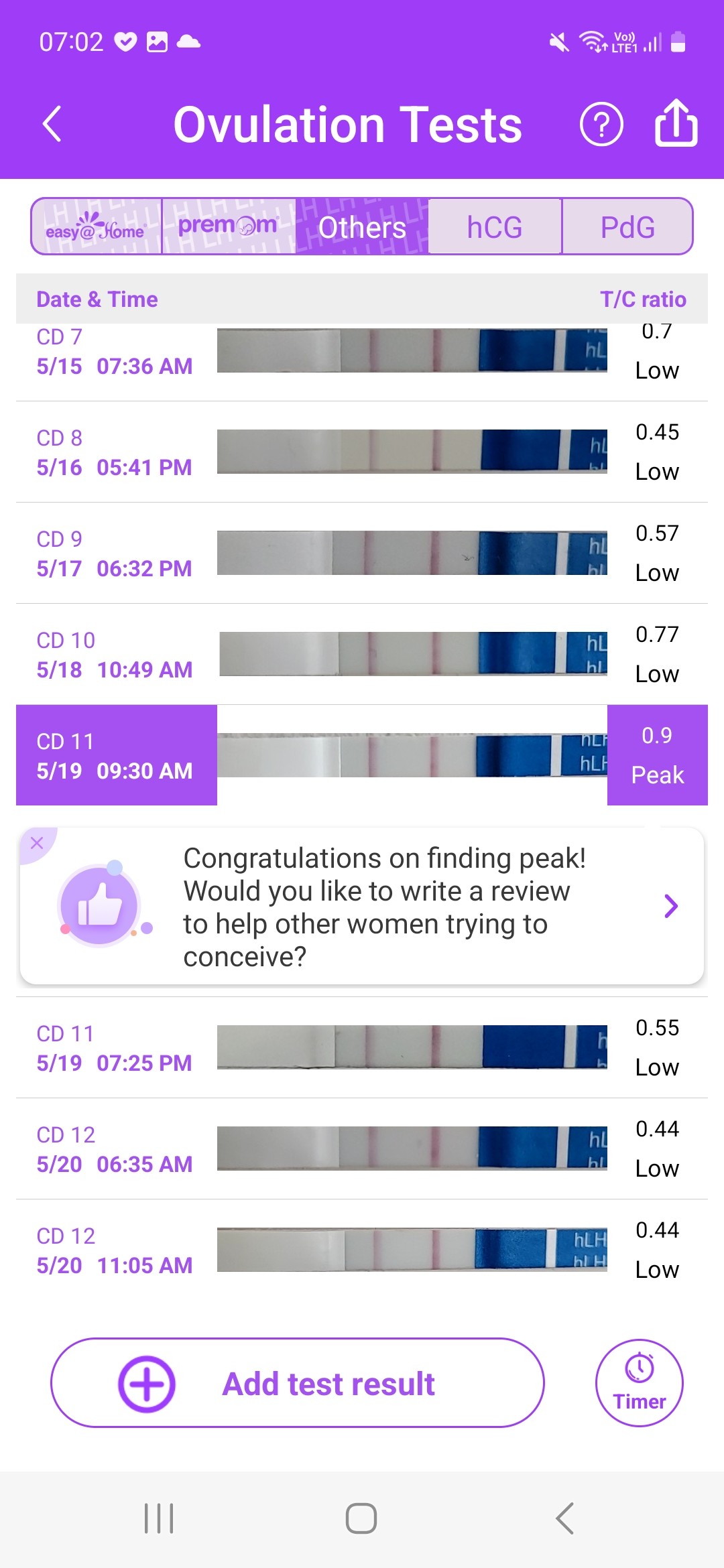Switch to the Premom tab
The image size is (724, 1568).
point(228,227)
